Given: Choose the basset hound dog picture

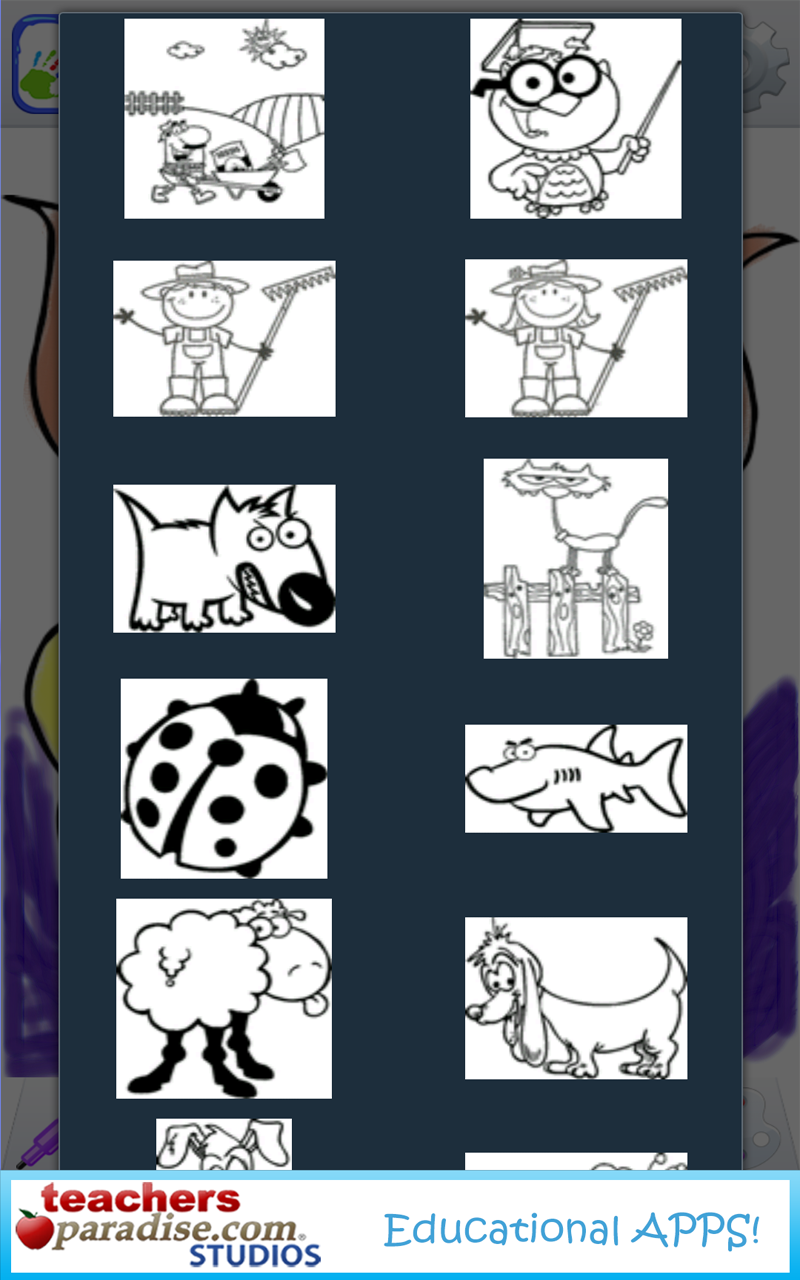Looking at the screenshot, I should (x=576, y=998).
